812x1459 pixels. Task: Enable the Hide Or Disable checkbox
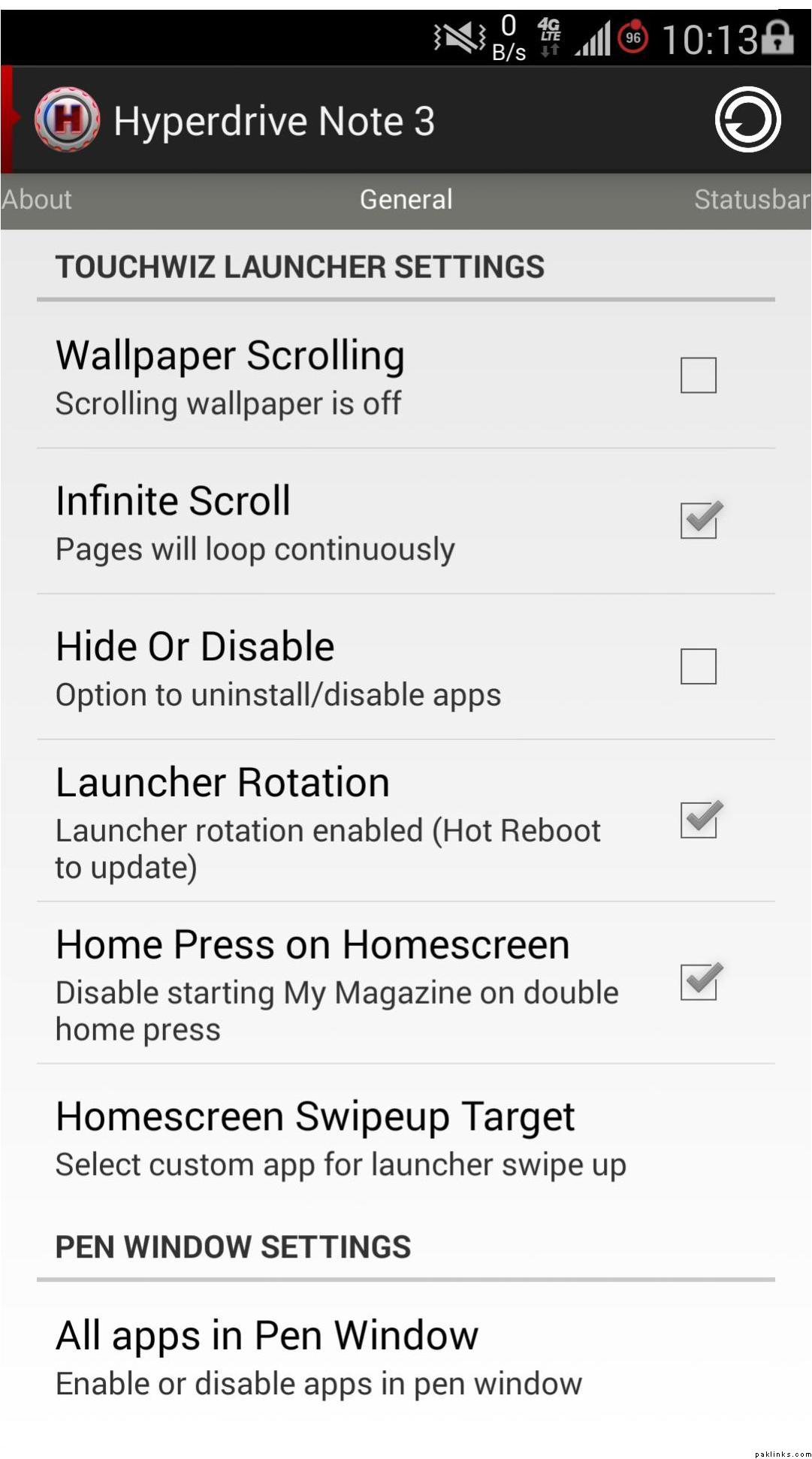tap(698, 666)
